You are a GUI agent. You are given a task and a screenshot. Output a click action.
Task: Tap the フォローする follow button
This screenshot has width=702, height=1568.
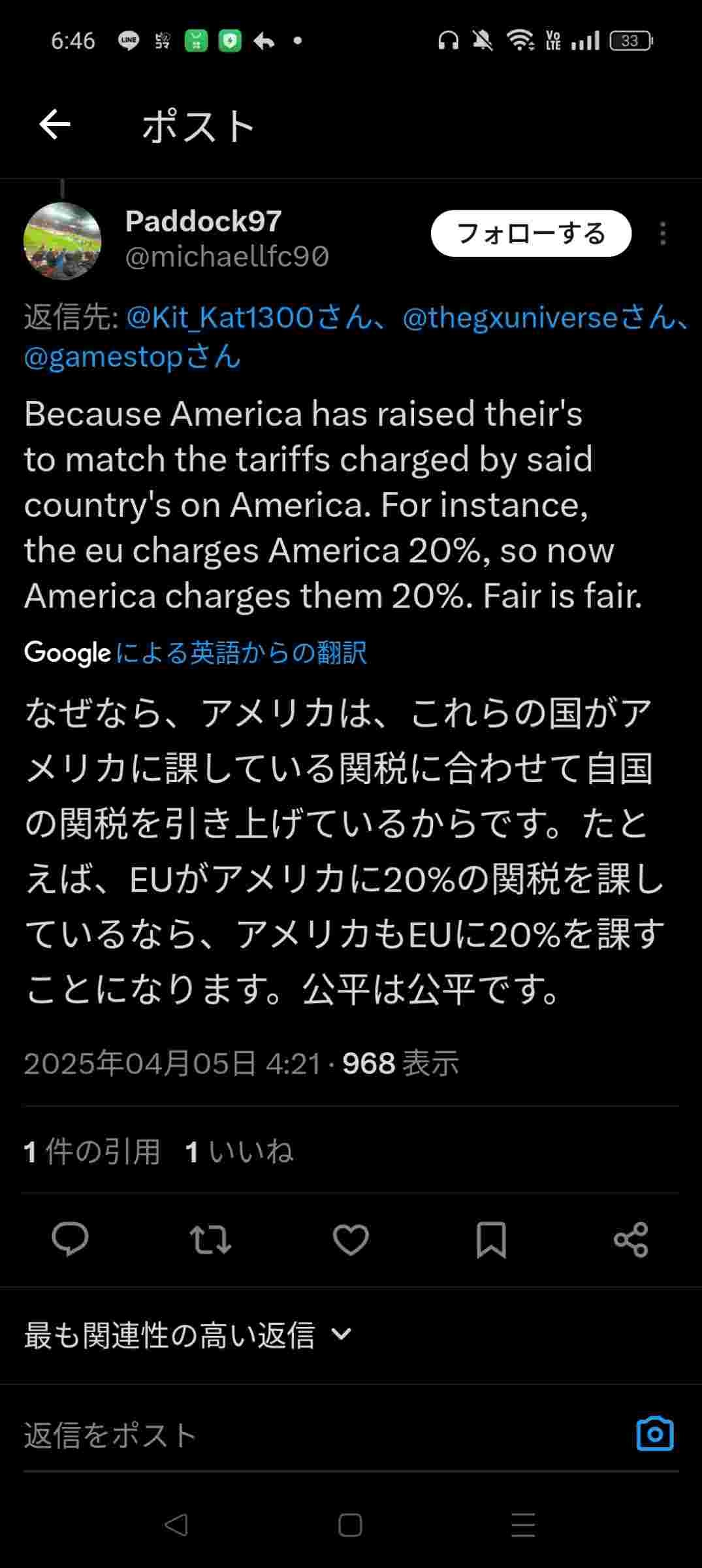pos(530,233)
